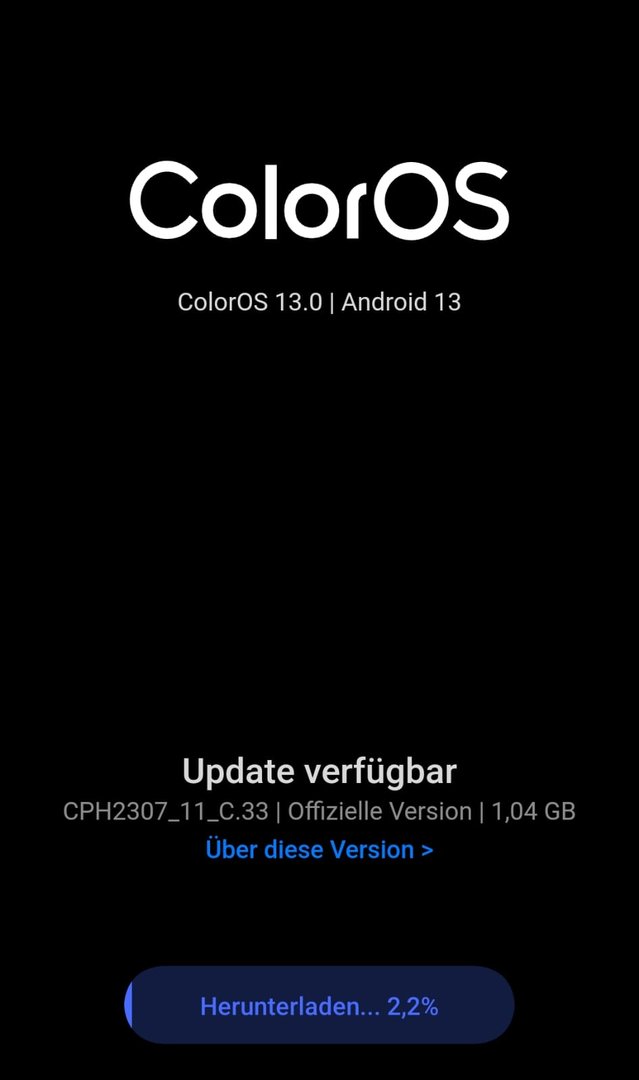
Task: Open the 'Über diese Version' link
Action: (319, 850)
